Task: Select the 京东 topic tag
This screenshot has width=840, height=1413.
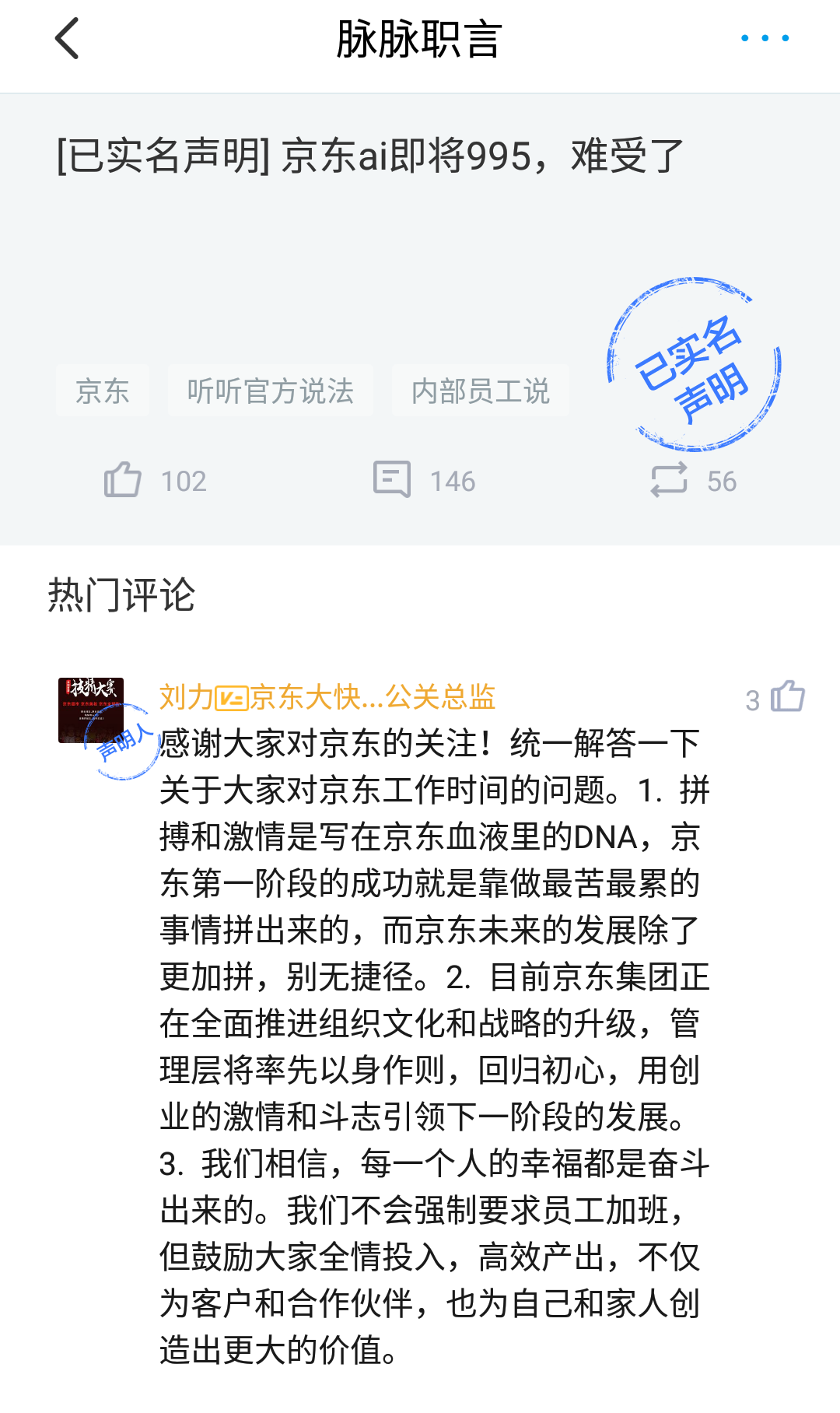Action: point(102,391)
